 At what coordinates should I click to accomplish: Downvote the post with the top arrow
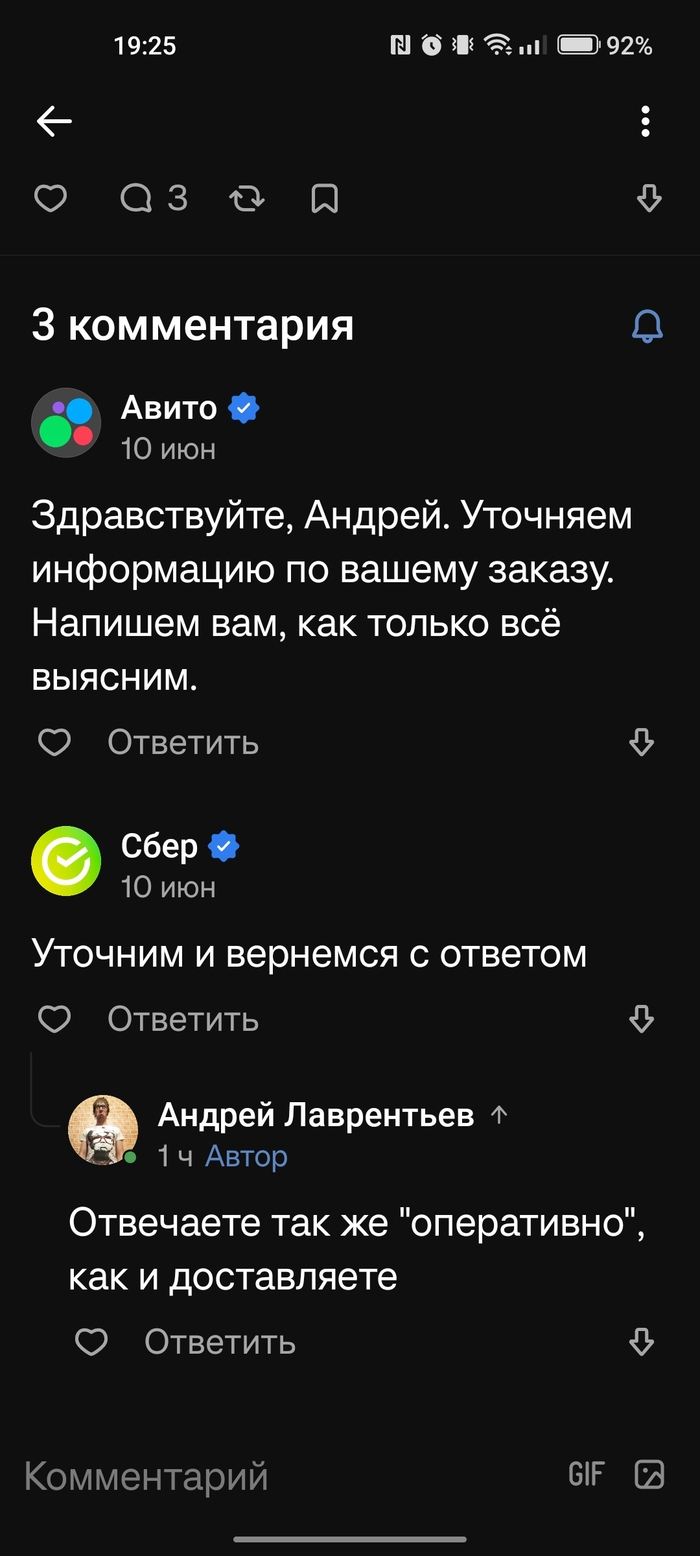pyautogui.click(x=649, y=198)
